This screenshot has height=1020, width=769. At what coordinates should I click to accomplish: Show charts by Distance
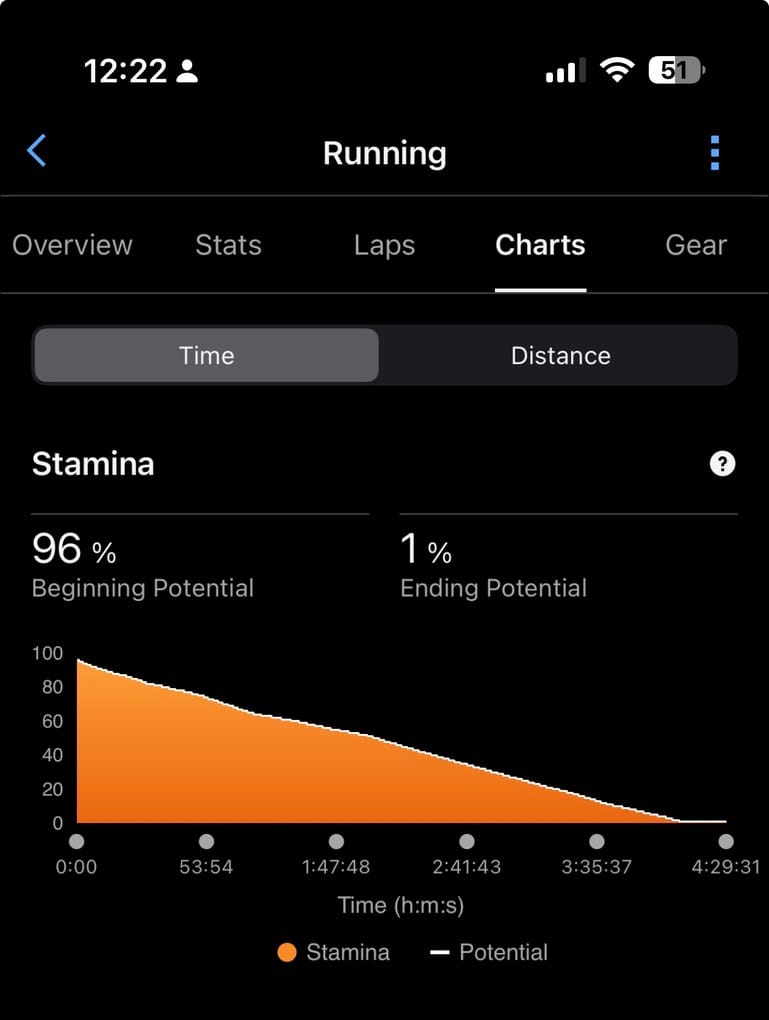click(560, 356)
